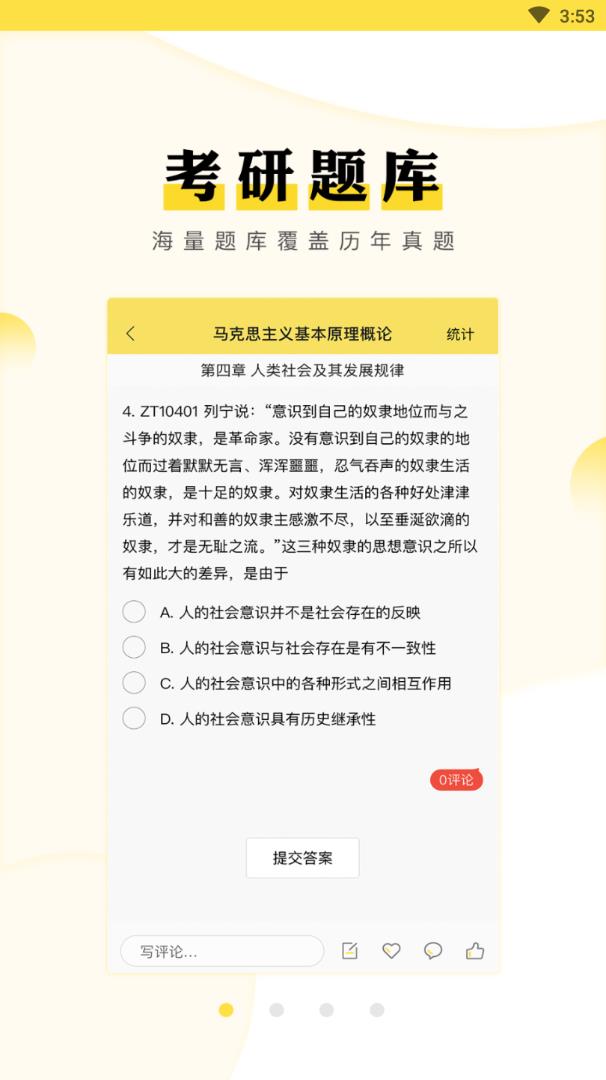The height and width of the screenshot is (1080, 606).
Task: Select the second page indicator dot
Action: (x=276, y=1010)
